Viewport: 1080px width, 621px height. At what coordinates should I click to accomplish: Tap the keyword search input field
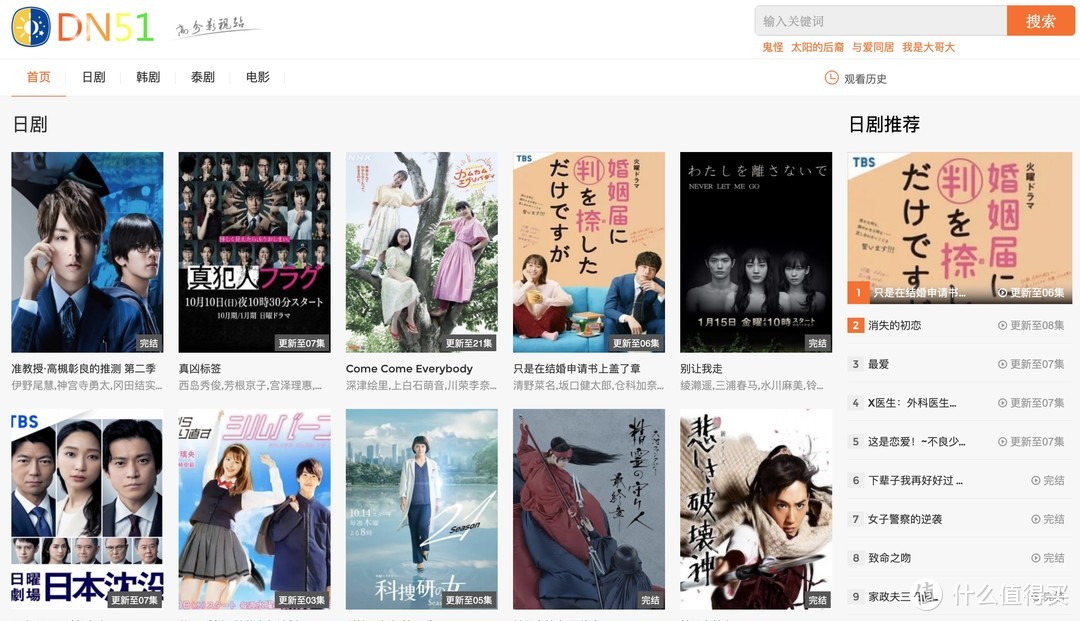click(x=880, y=21)
